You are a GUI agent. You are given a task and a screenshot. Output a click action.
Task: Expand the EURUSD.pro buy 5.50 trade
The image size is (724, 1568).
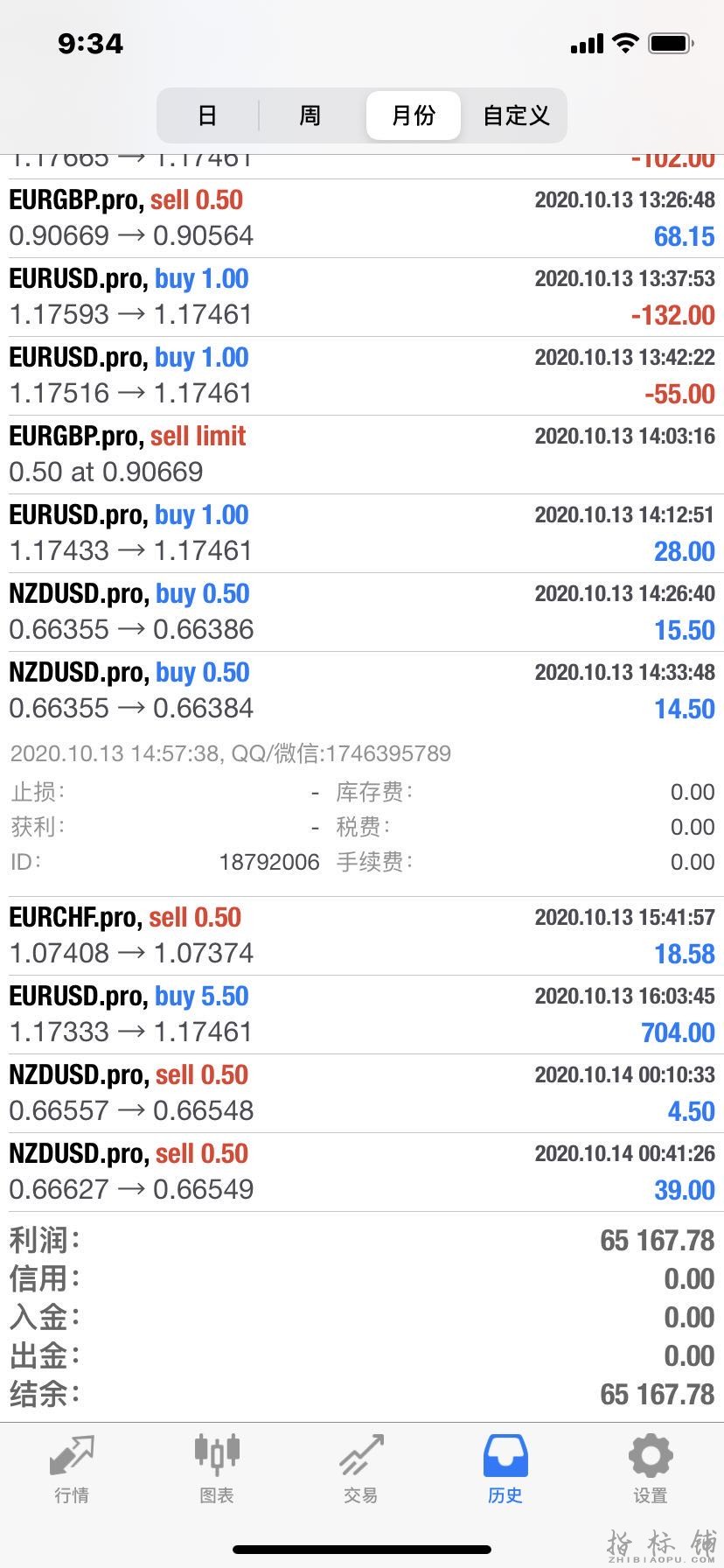[362, 1014]
